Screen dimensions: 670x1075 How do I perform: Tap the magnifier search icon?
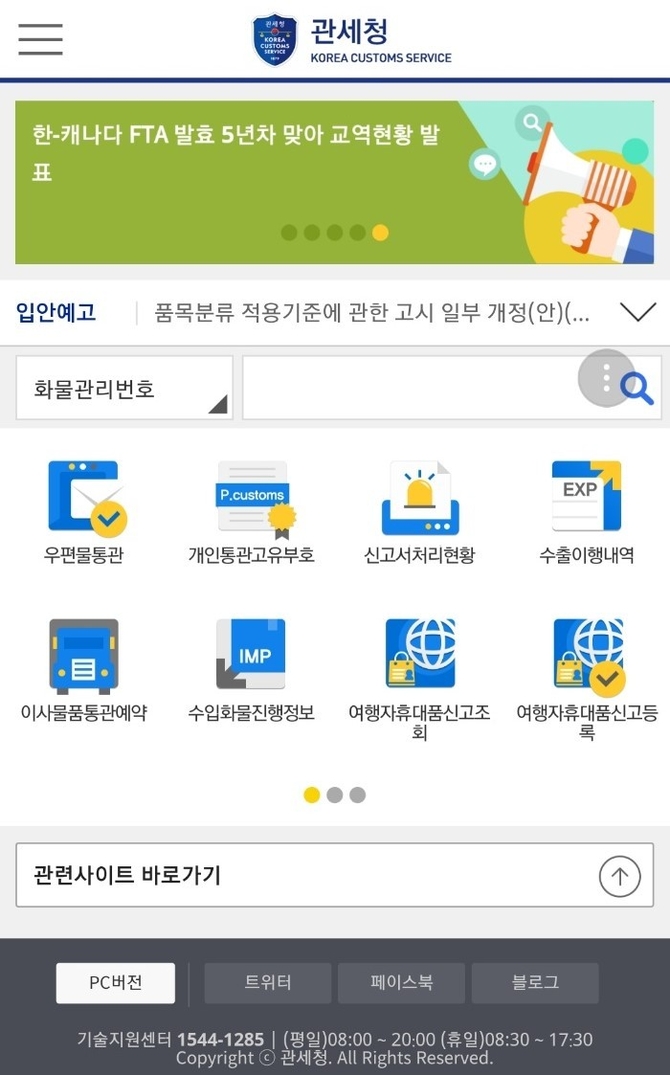point(637,388)
